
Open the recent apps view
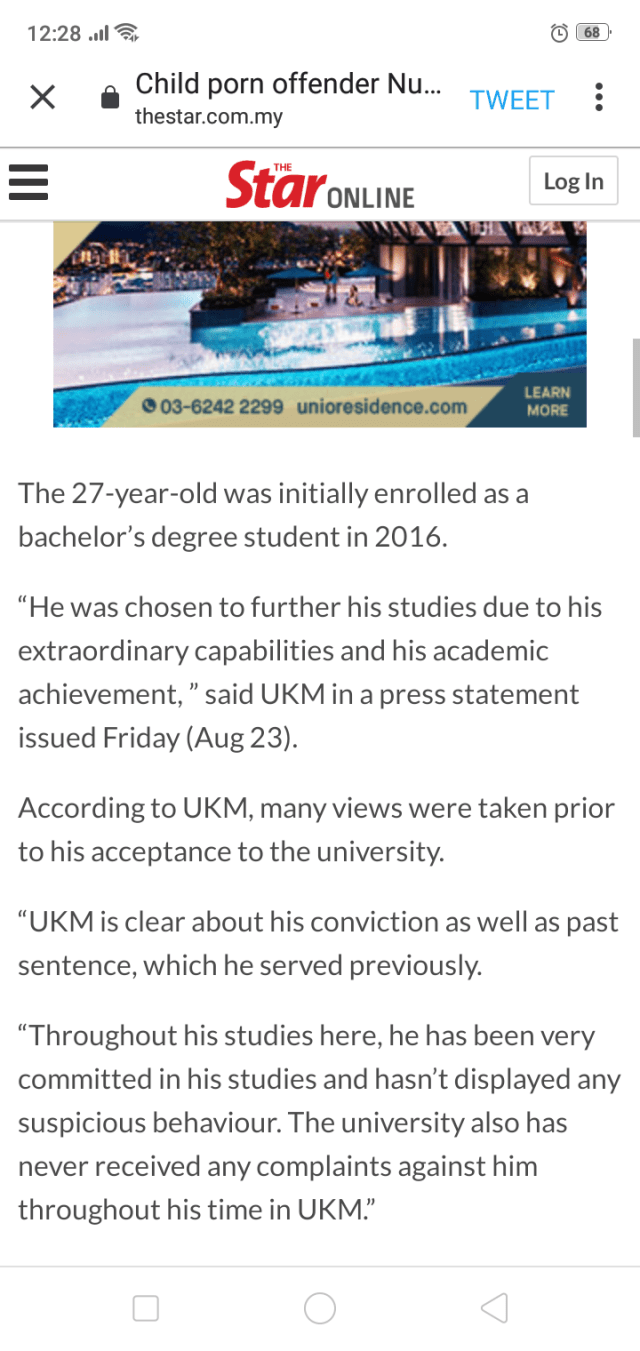(146, 1307)
